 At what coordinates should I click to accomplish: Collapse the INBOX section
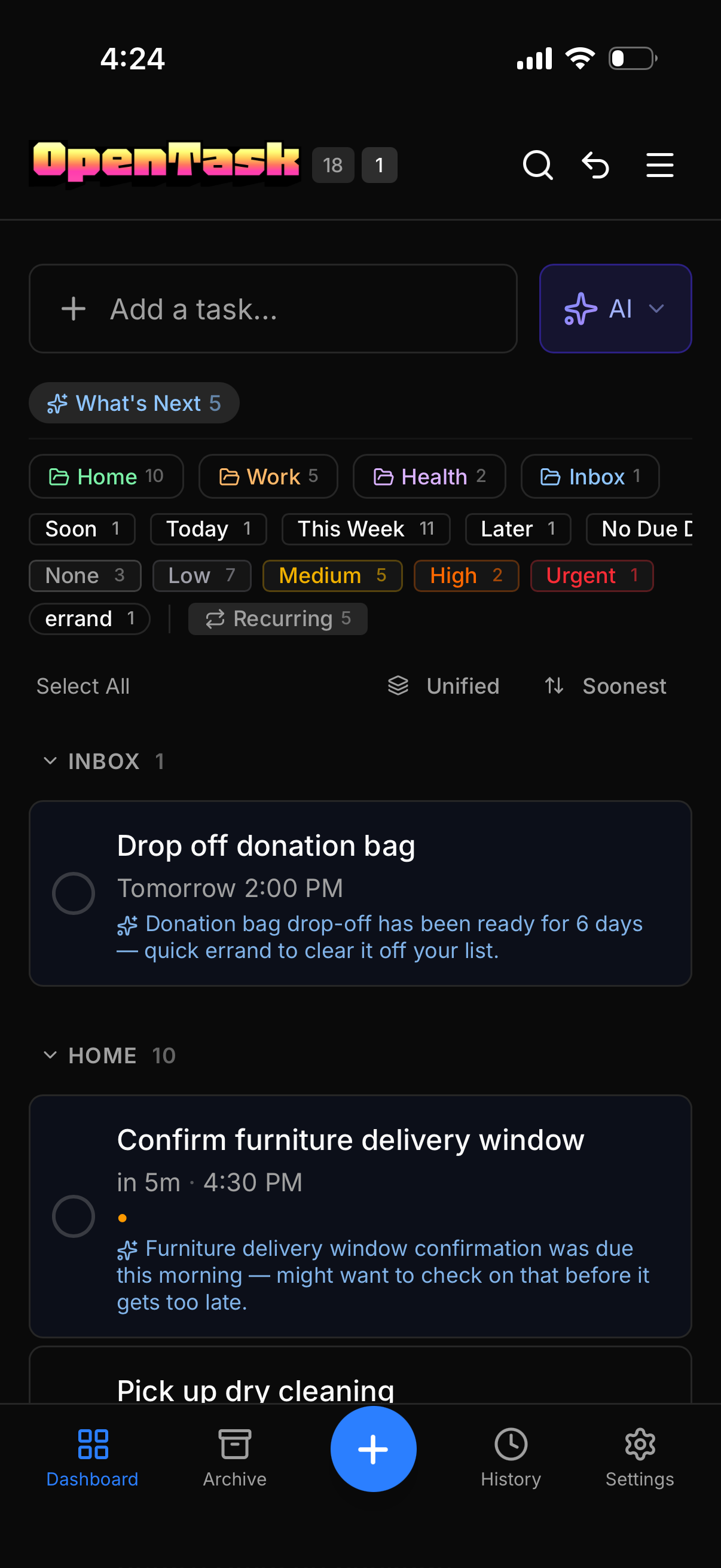click(x=50, y=761)
